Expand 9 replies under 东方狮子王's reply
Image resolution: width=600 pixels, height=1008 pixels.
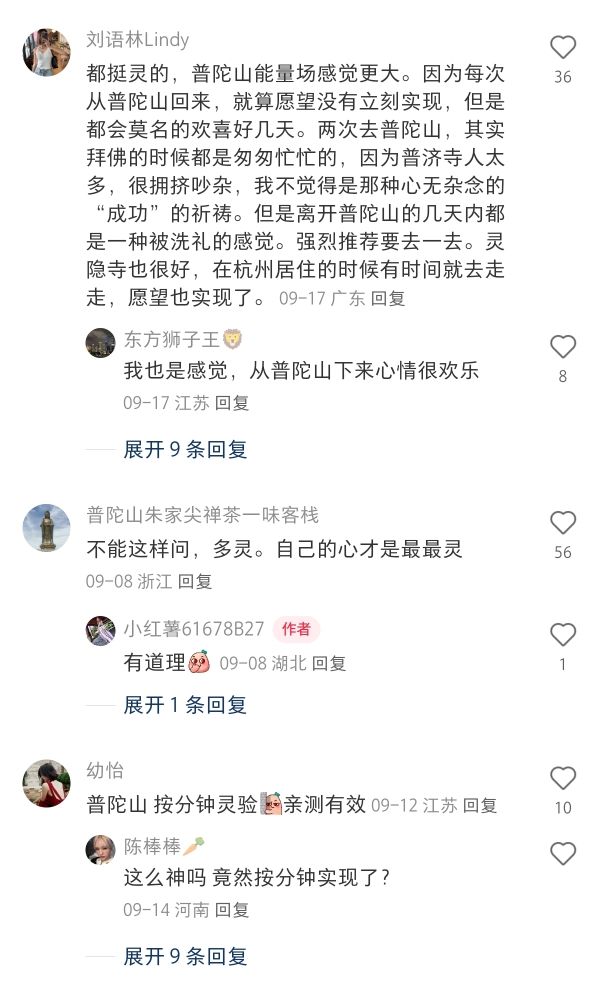185,449
